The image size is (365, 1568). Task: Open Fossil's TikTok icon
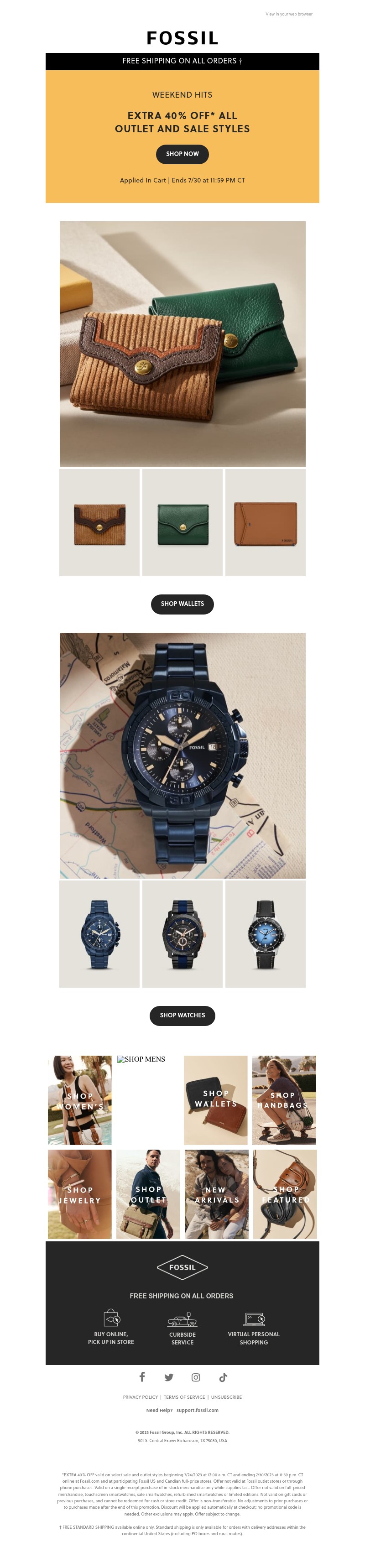tap(223, 1377)
